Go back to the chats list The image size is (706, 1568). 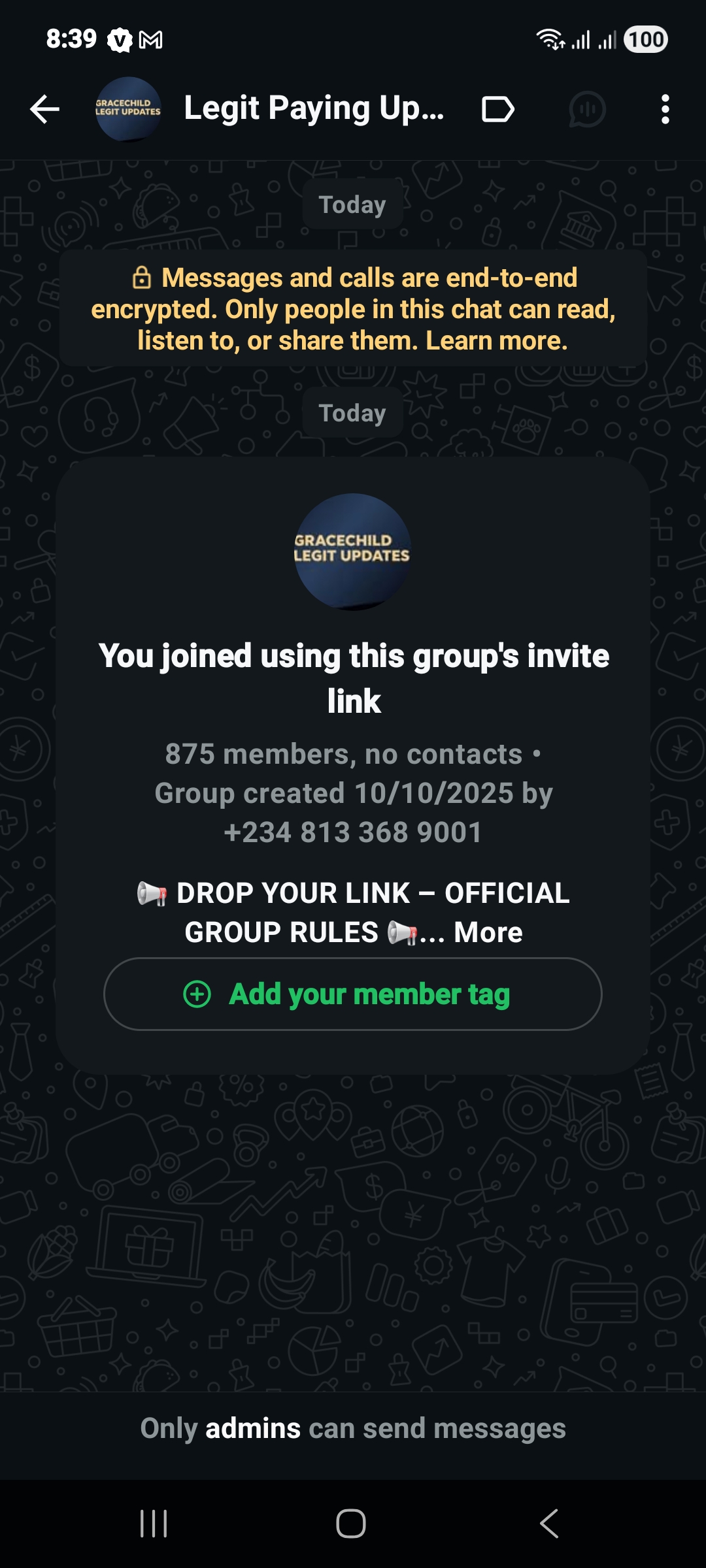(x=44, y=109)
